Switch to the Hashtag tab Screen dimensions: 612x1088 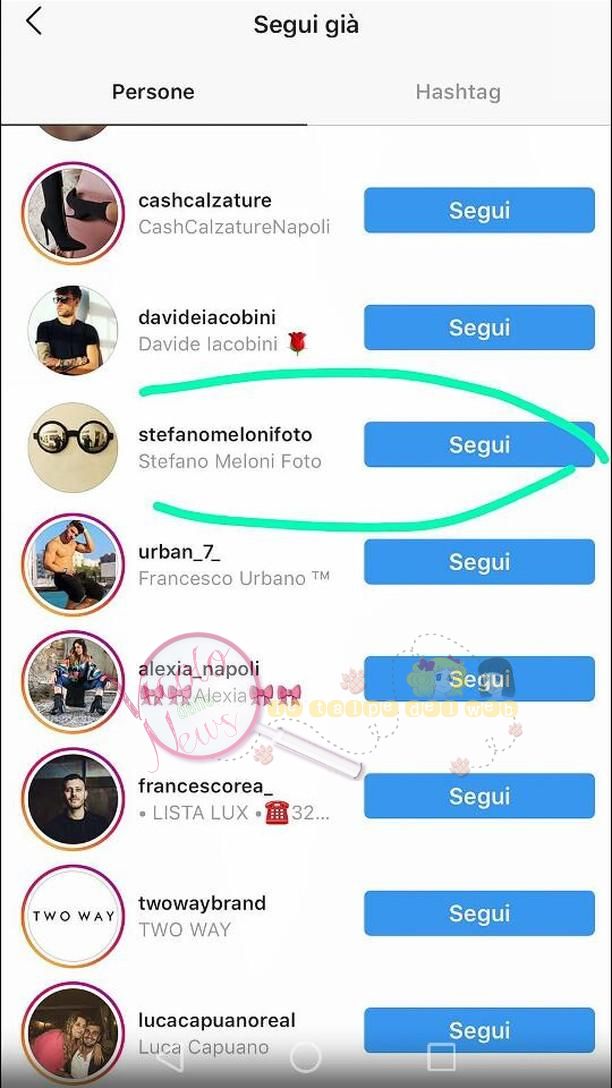(x=458, y=92)
